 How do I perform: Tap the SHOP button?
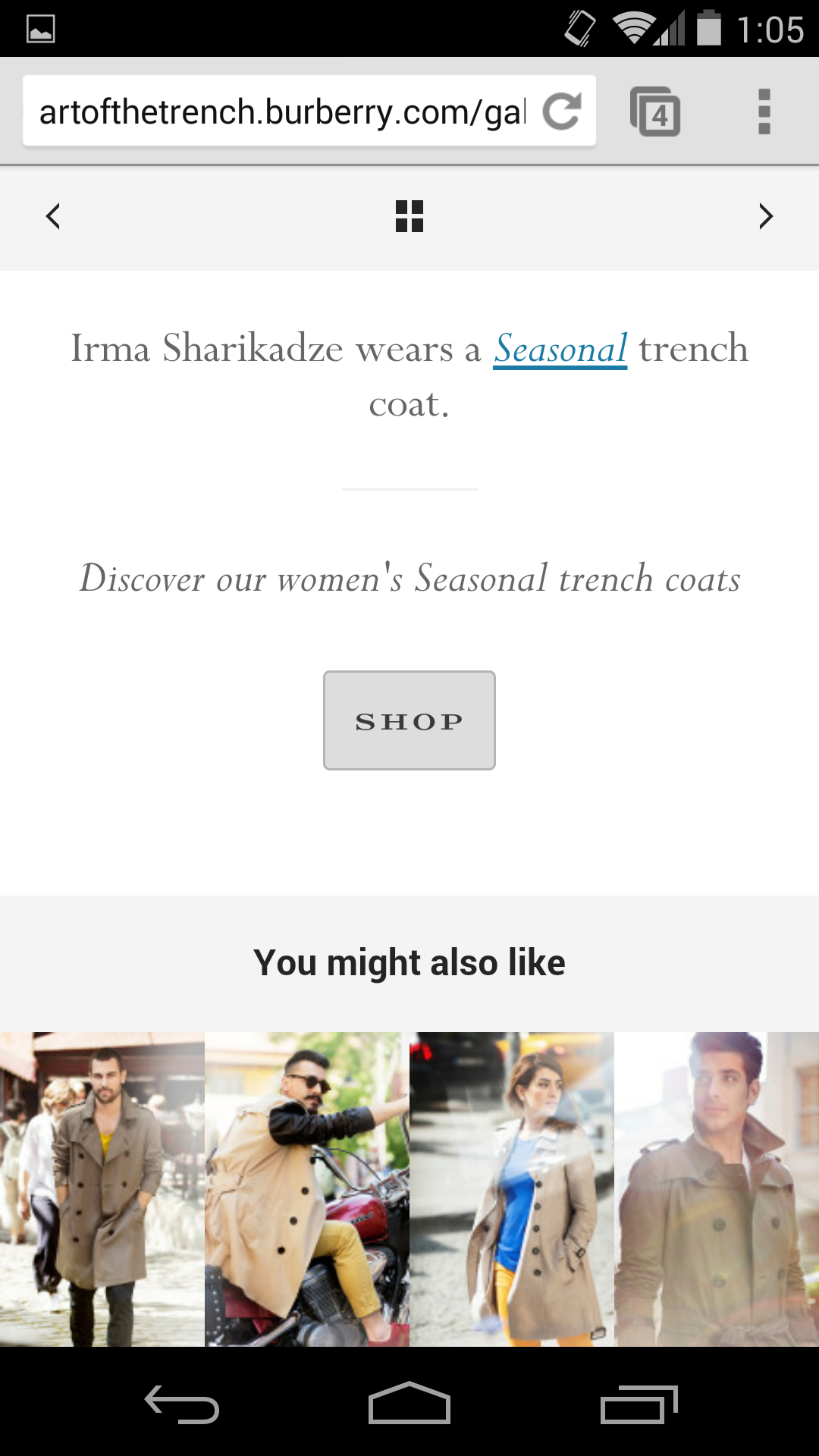[409, 720]
